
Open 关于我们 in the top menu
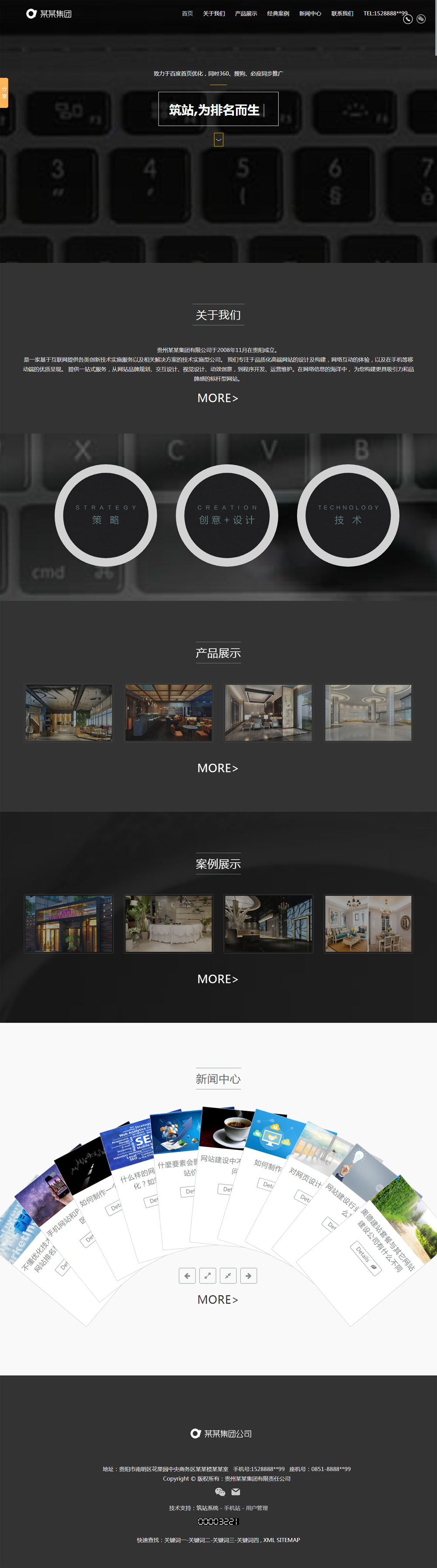[214, 14]
